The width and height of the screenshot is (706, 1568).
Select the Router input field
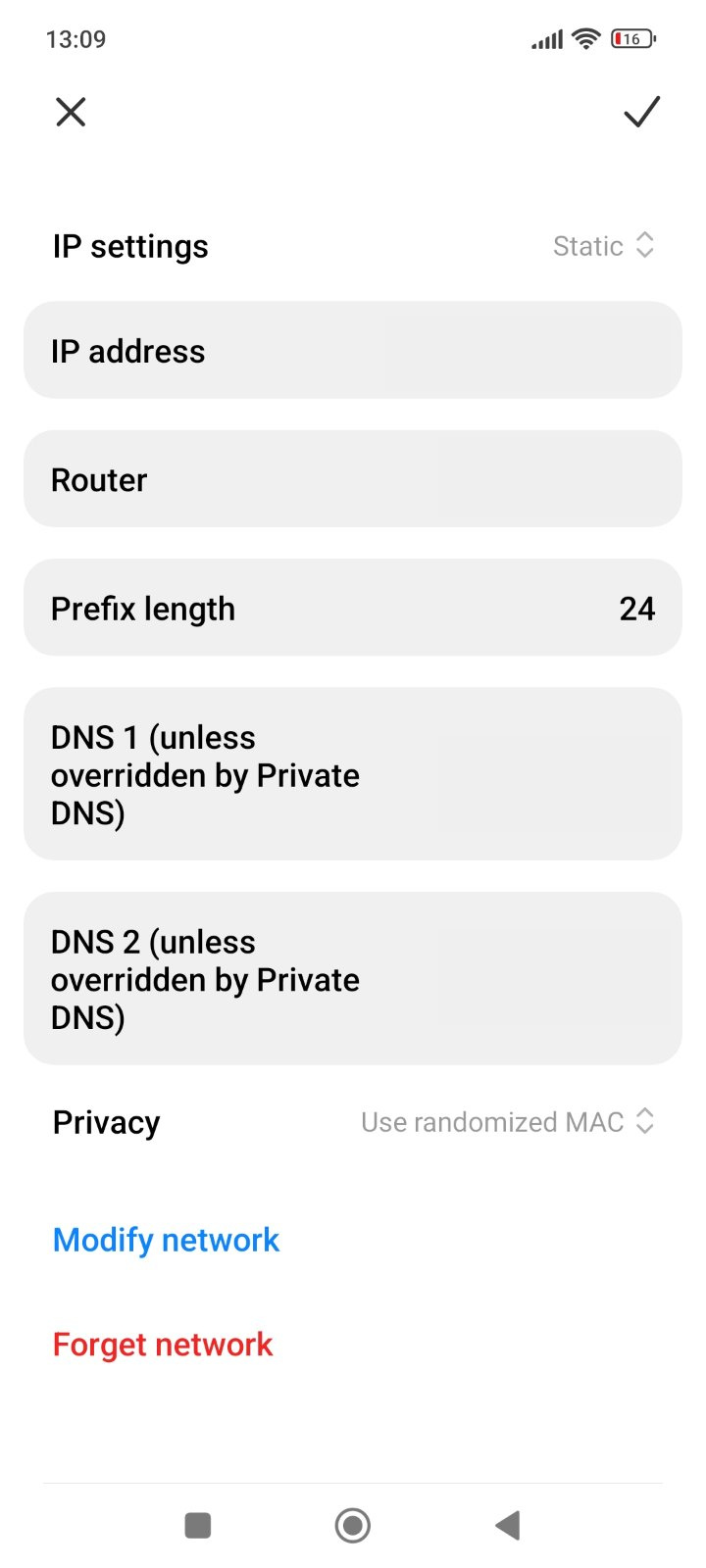(352, 479)
